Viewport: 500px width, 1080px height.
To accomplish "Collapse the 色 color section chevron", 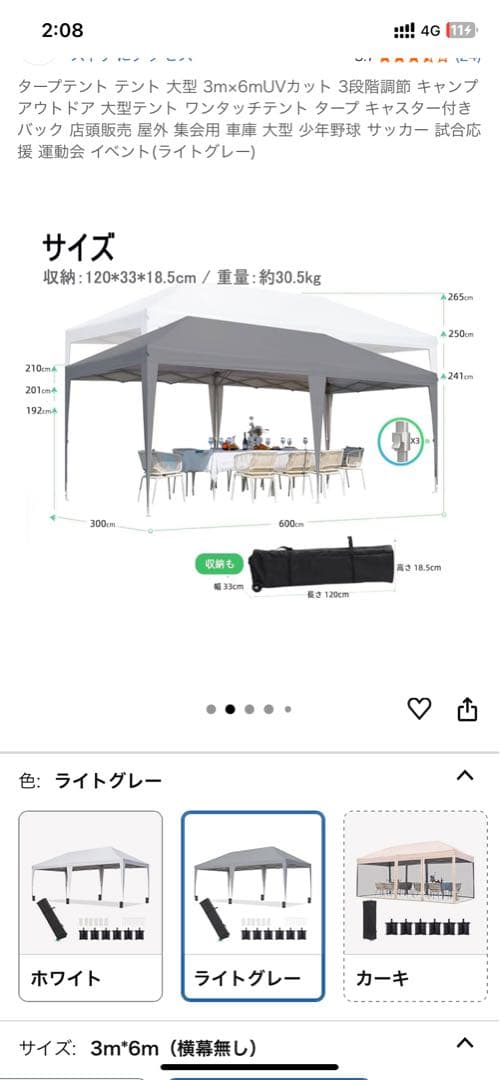I will click(x=466, y=776).
